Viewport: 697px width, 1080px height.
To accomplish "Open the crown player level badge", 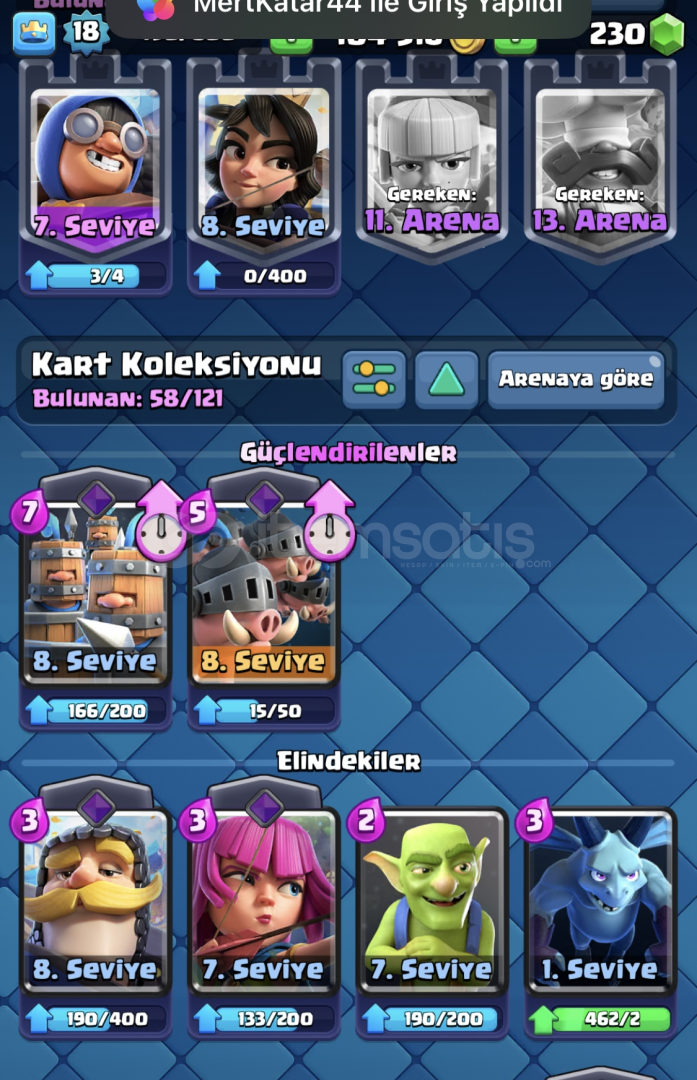I will [x=33, y=32].
